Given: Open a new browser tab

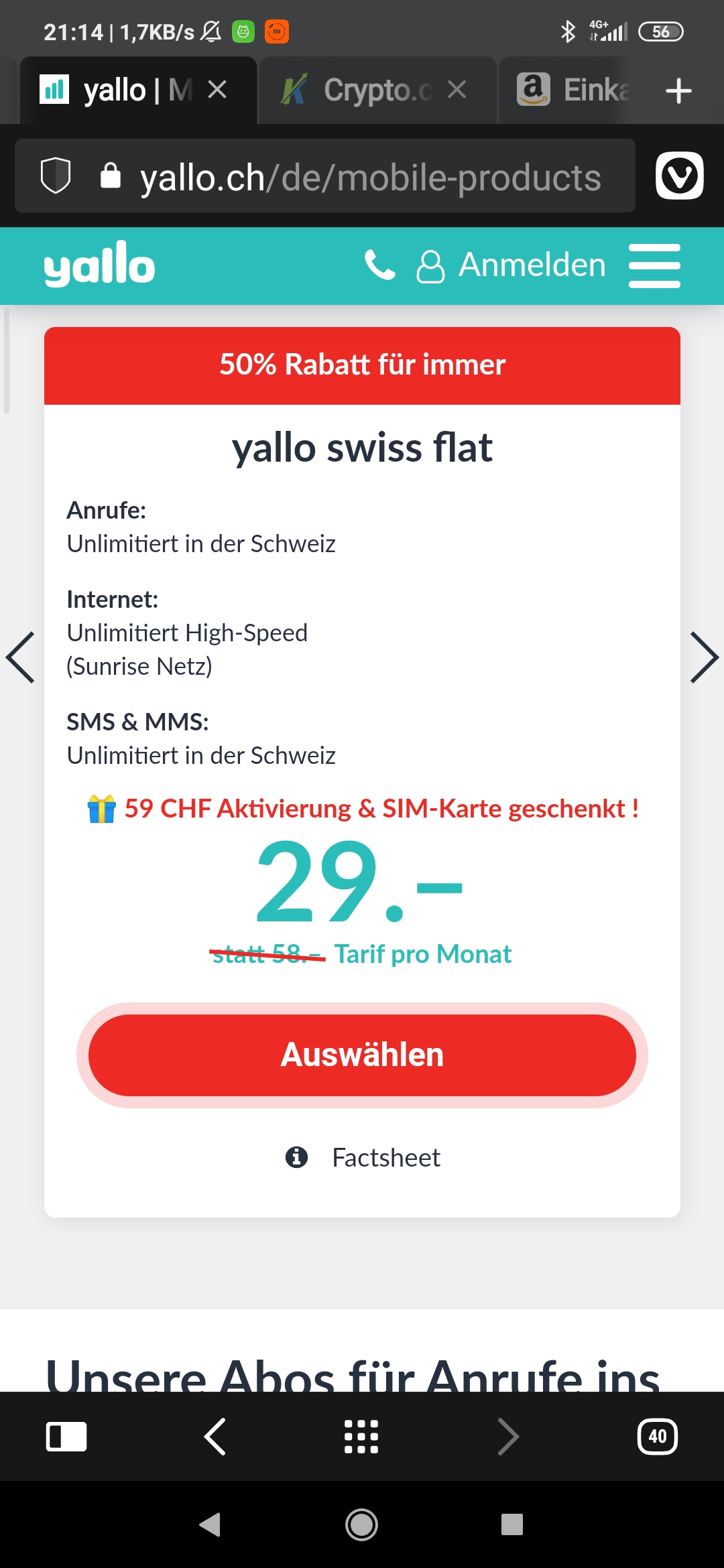Looking at the screenshot, I should coord(678,90).
